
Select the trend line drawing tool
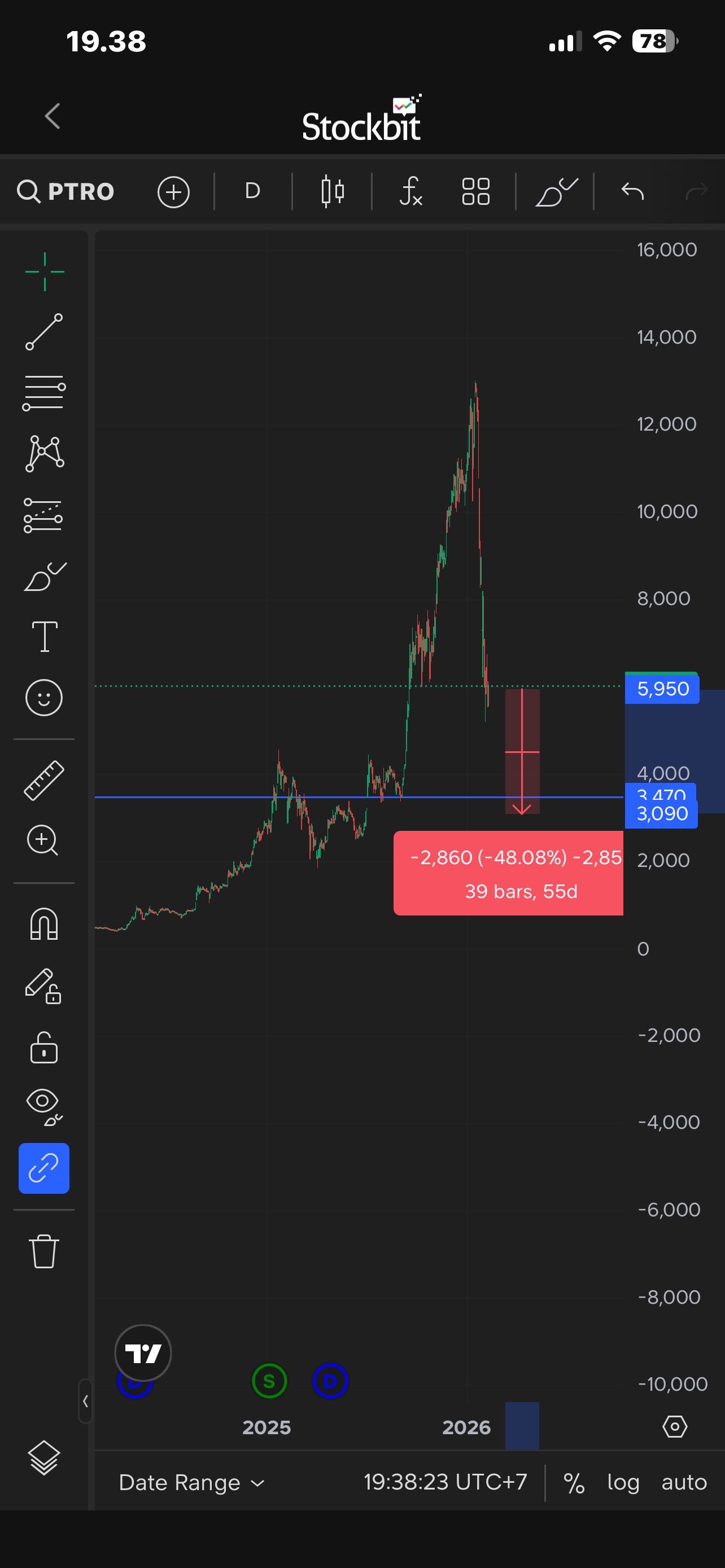pyautogui.click(x=44, y=332)
